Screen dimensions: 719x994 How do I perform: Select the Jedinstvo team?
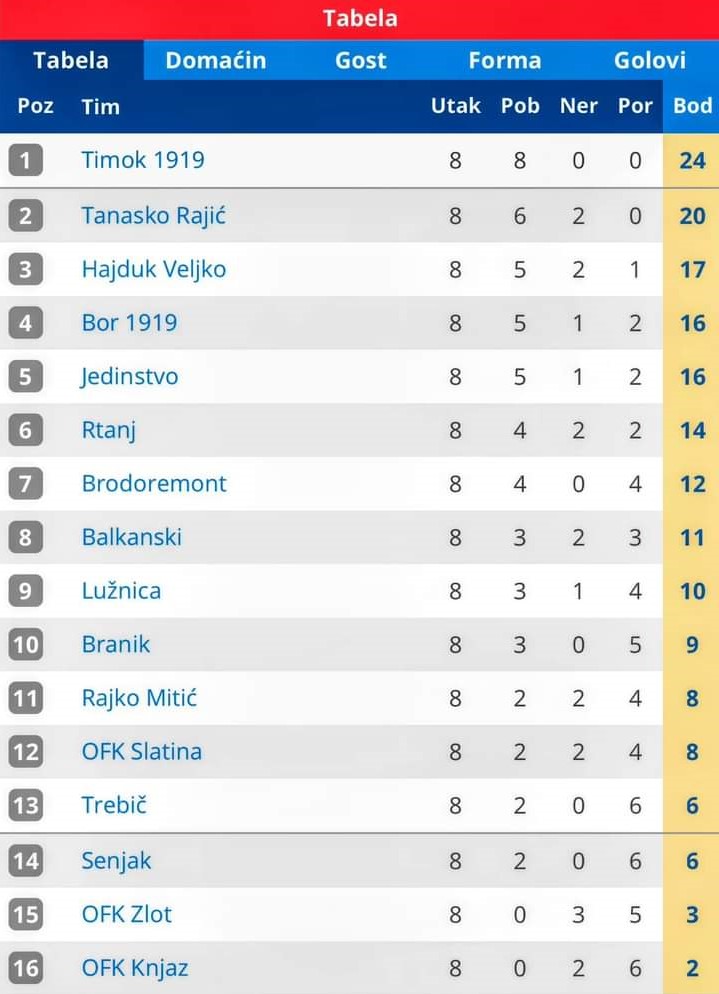130,377
